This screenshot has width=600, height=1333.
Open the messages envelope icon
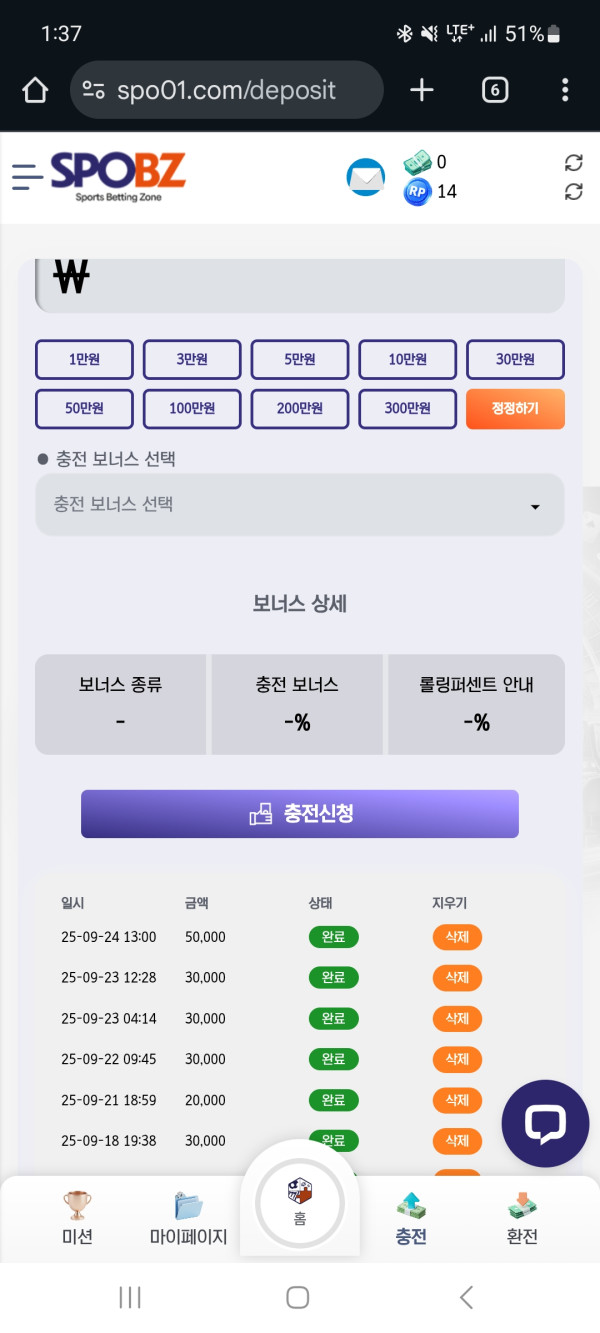click(x=365, y=178)
